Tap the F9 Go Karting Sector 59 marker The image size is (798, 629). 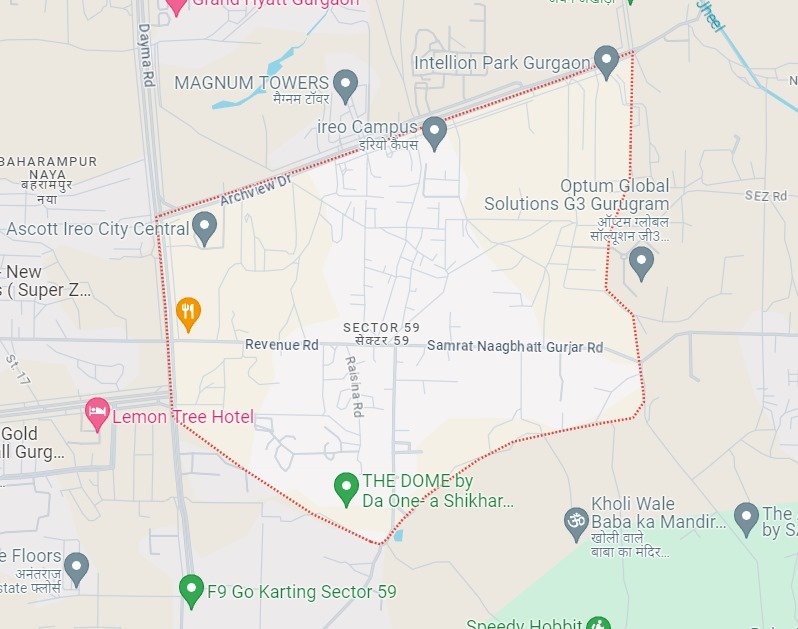(x=191, y=590)
